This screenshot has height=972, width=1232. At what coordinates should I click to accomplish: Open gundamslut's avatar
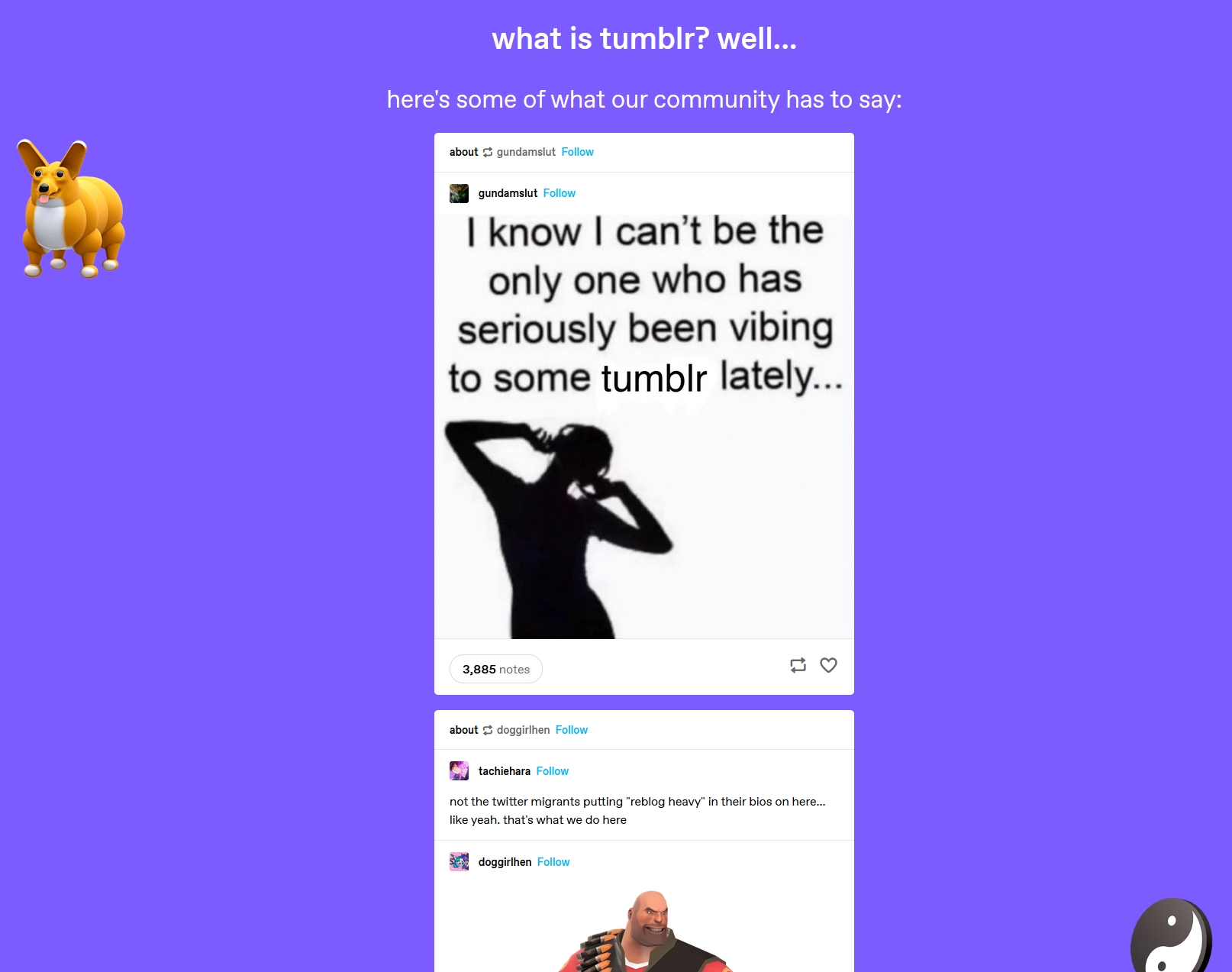pos(459,193)
